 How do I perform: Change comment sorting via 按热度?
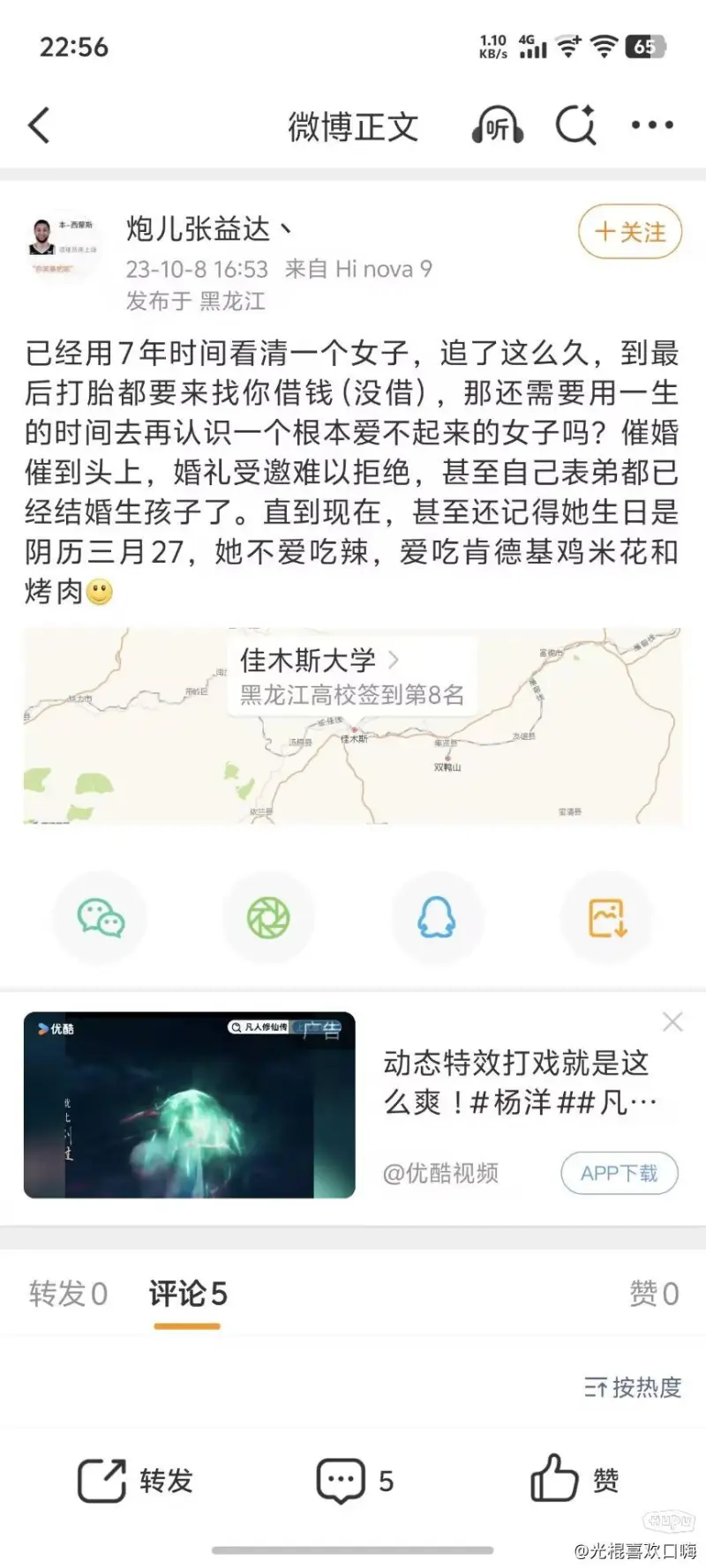[x=633, y=1387]
